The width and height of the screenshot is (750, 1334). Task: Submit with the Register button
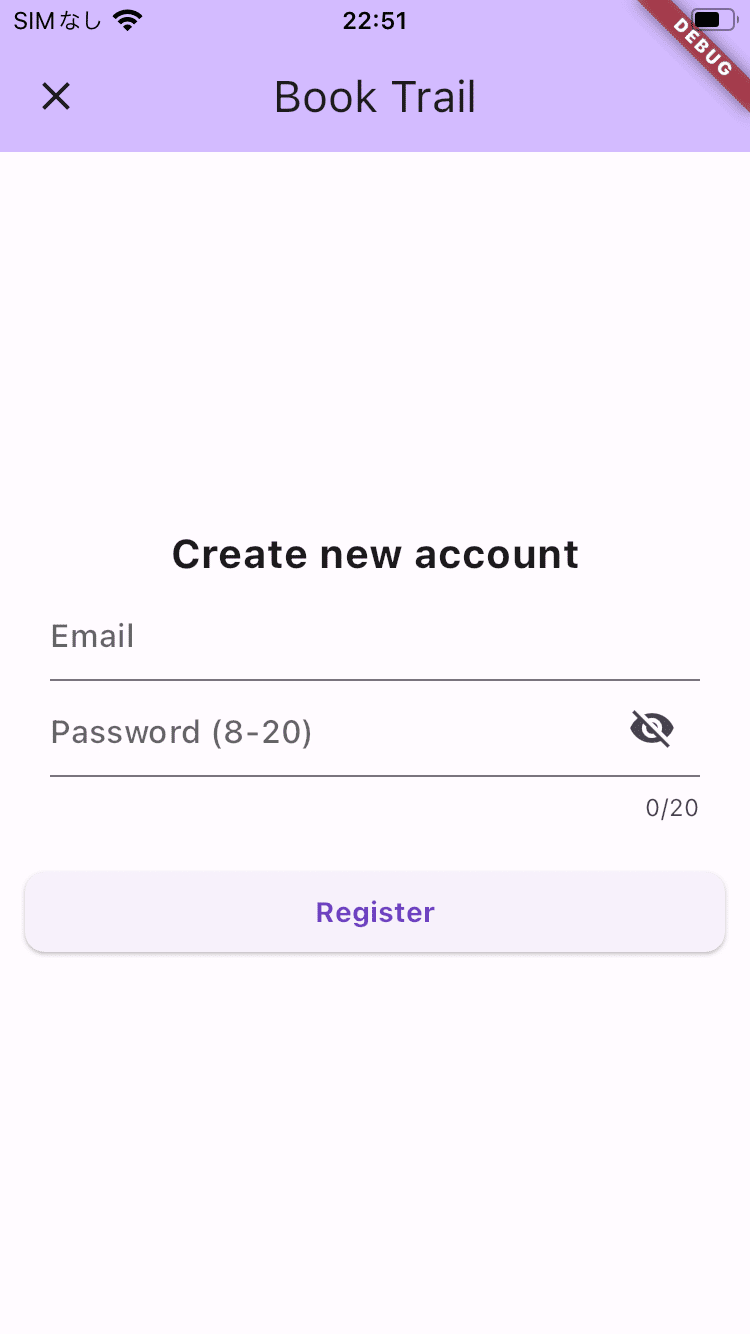375,912
